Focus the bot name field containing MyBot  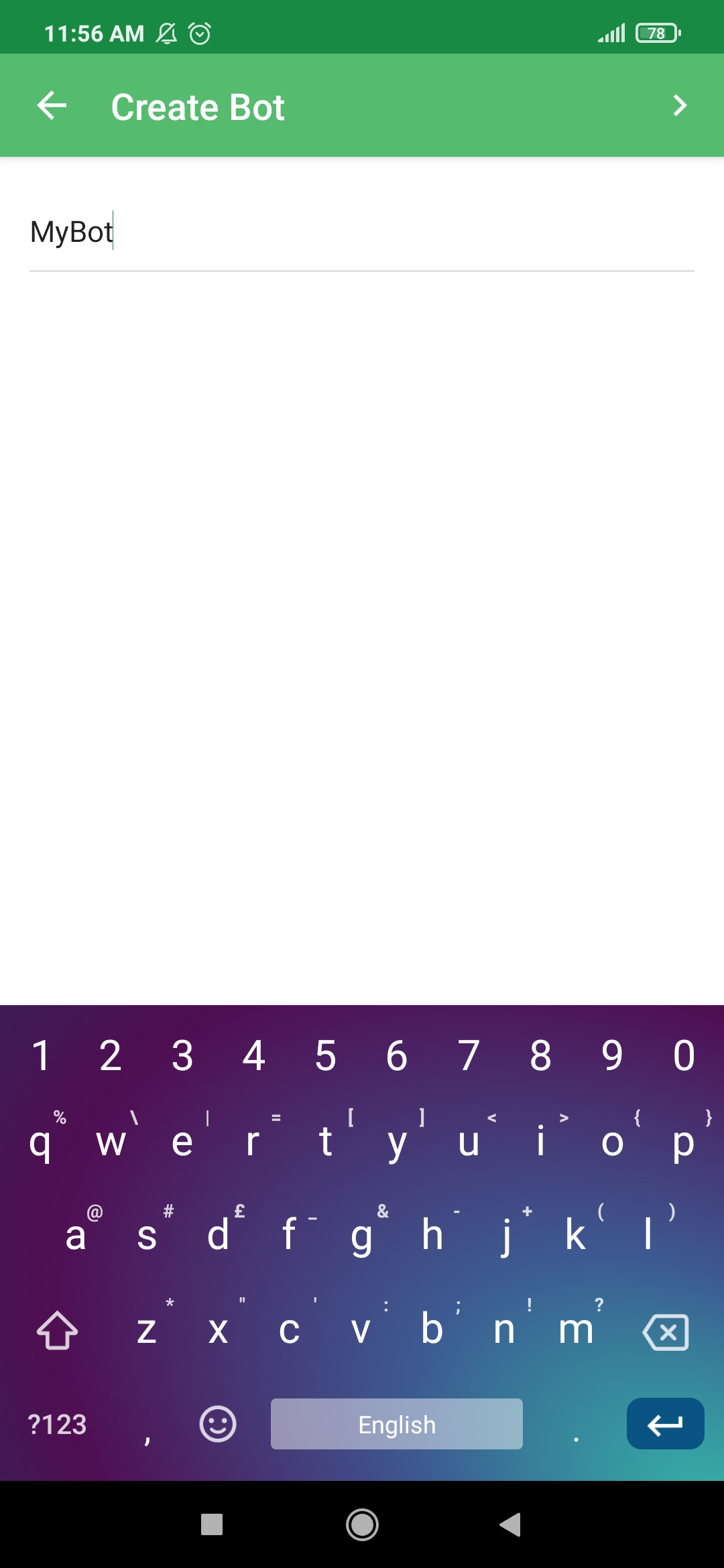pyautogui.click(x=362, y=233)
